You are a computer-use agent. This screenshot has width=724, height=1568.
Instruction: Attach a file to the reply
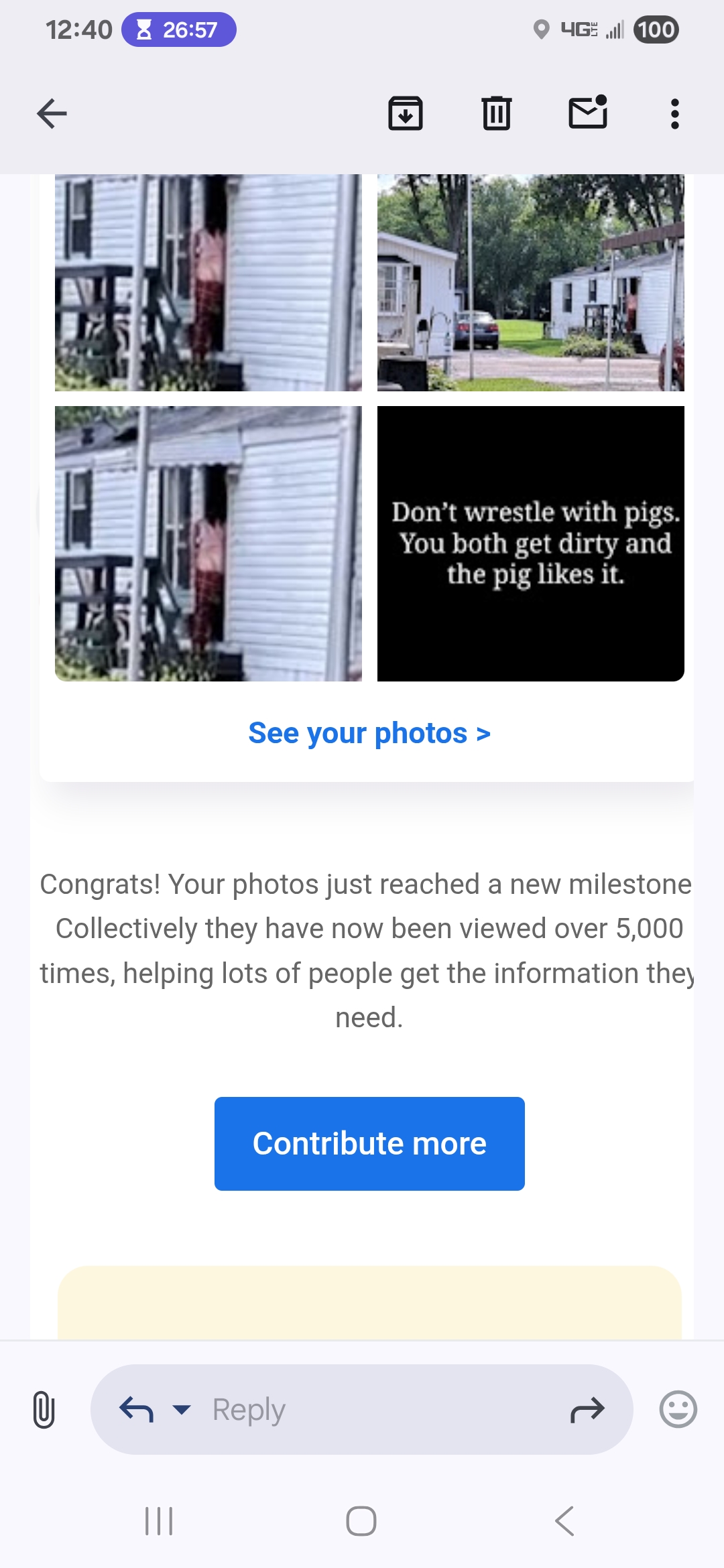[44, 1410]
